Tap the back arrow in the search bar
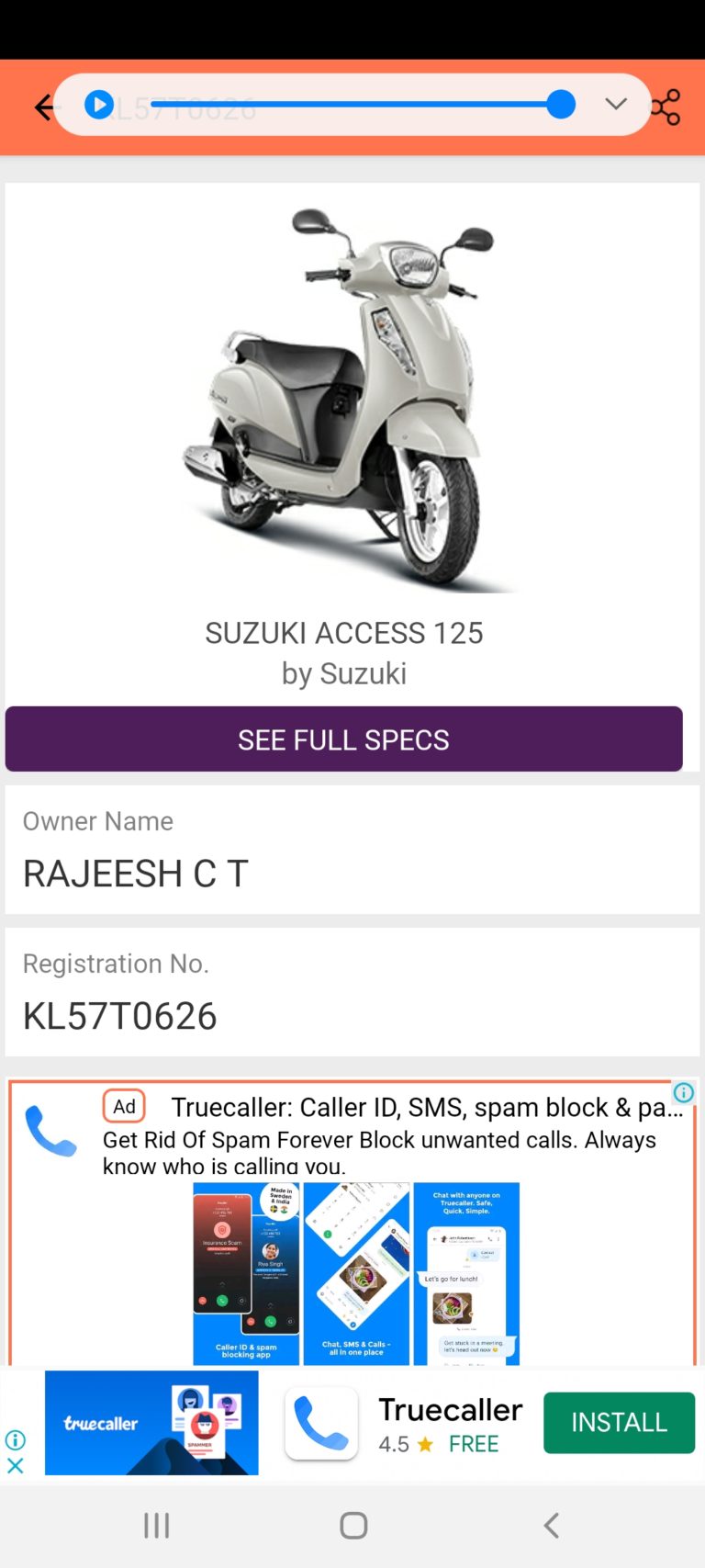The image size is (705, 1568). [x=43, y=107]
